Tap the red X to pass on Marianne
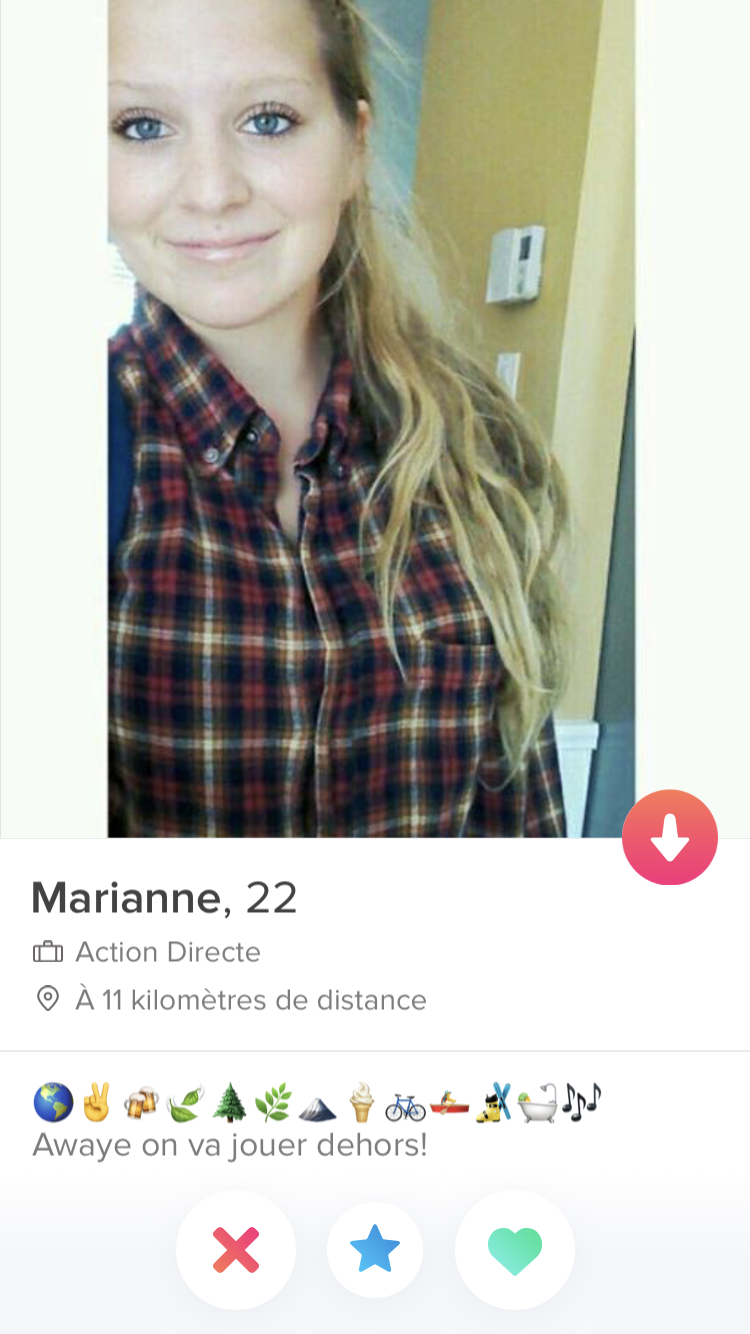This screenshot has width=750, height=1334. coord(236,1249)
